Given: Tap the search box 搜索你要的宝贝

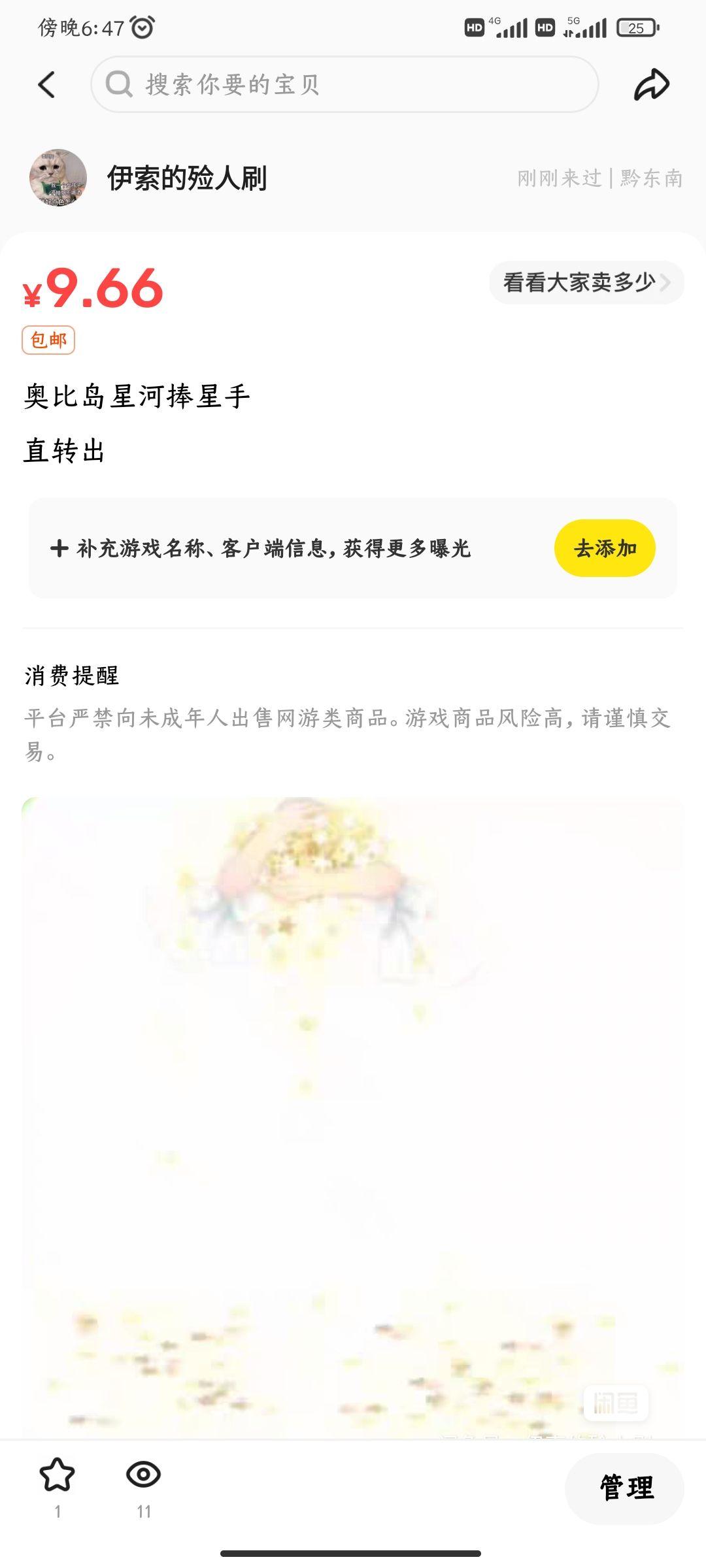Looking at the screenshot, I should [345, 85].
